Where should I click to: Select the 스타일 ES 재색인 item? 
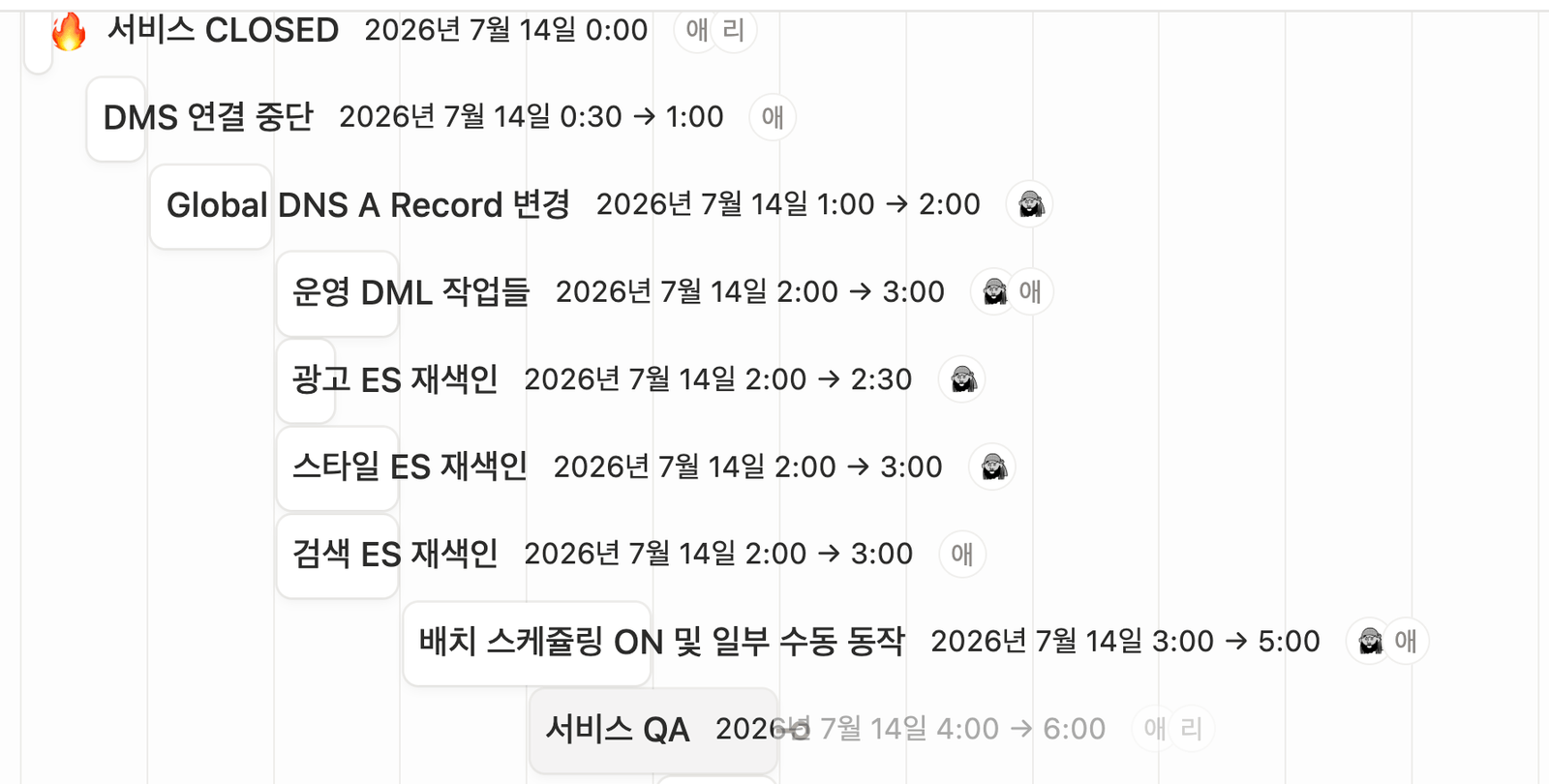click(x=410, y=467)
